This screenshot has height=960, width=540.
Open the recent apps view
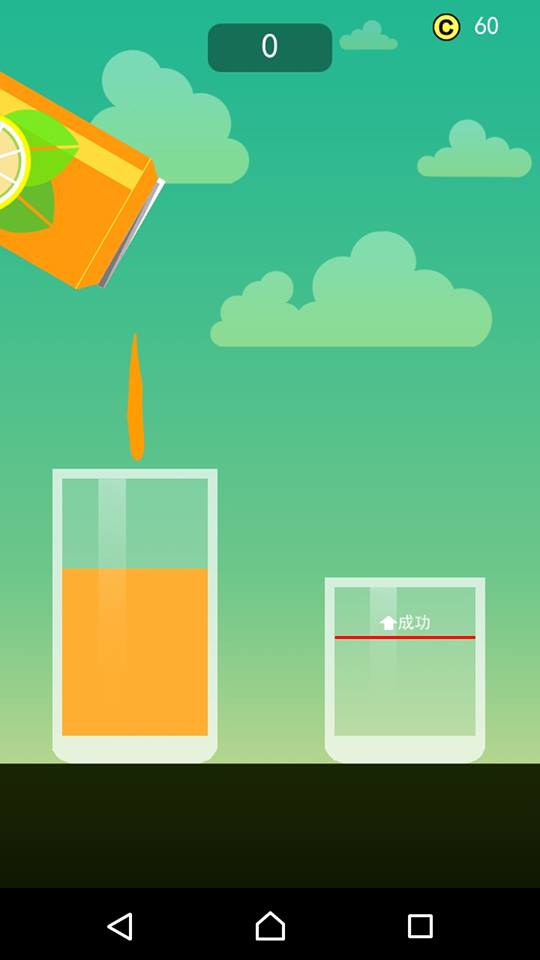coord(420,926)
